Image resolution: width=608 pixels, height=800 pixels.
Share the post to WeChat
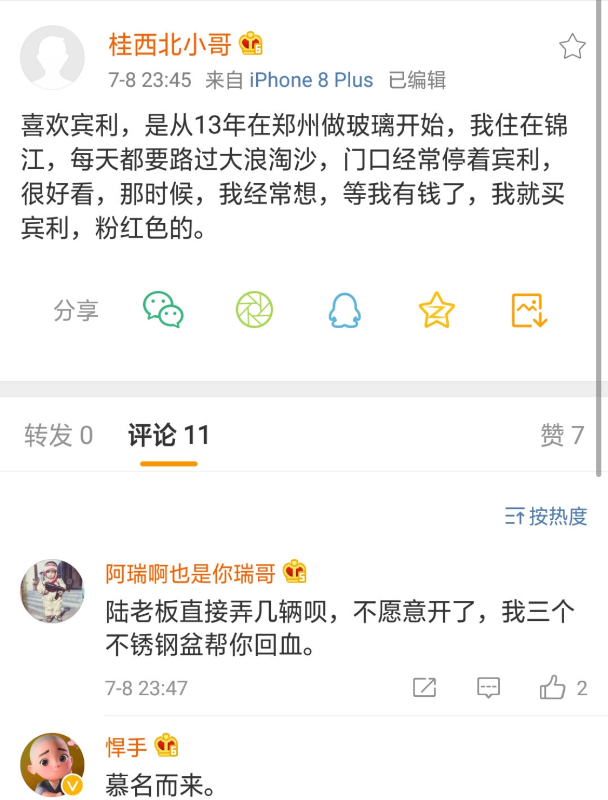coord(163,310)
